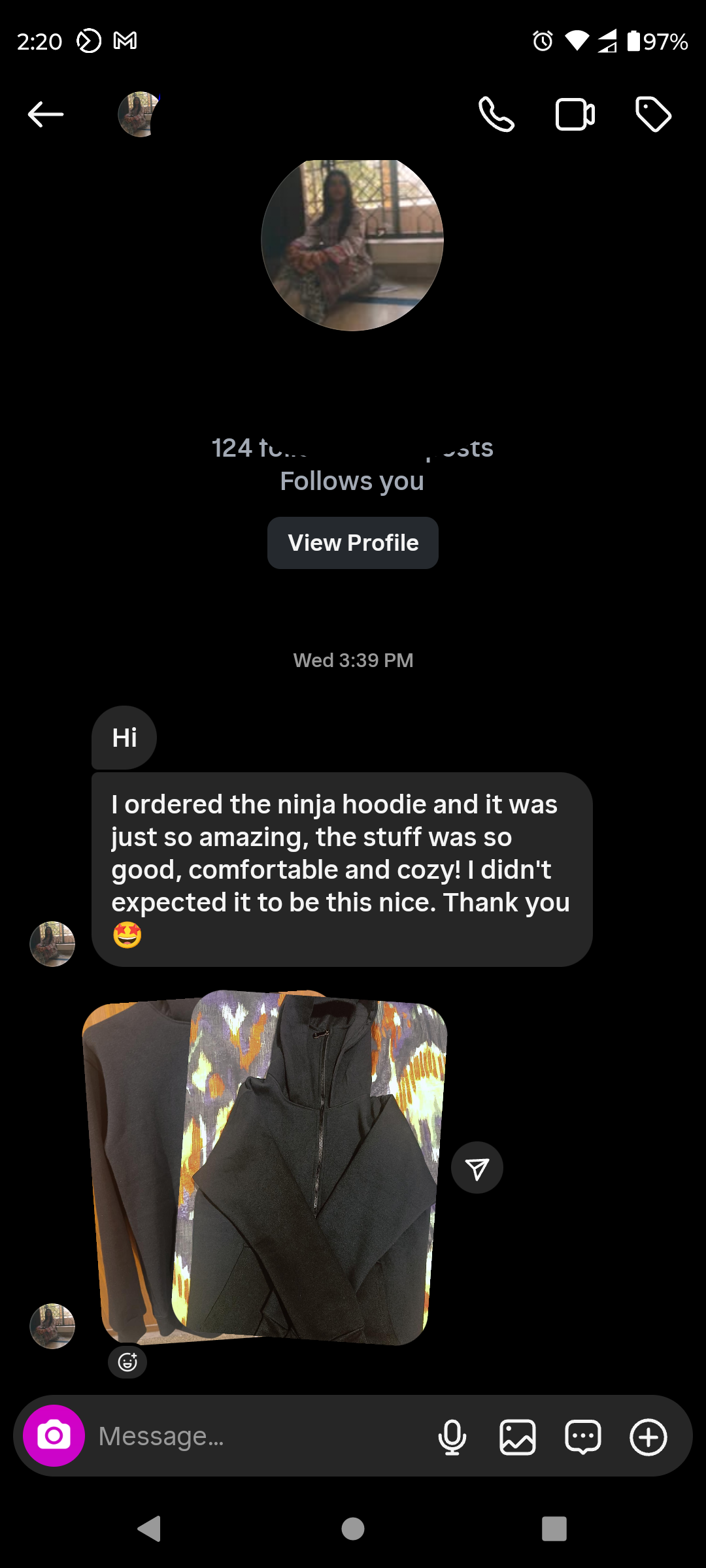
Task: Record a voice message with the microphone
Action: click(452, 1437)
